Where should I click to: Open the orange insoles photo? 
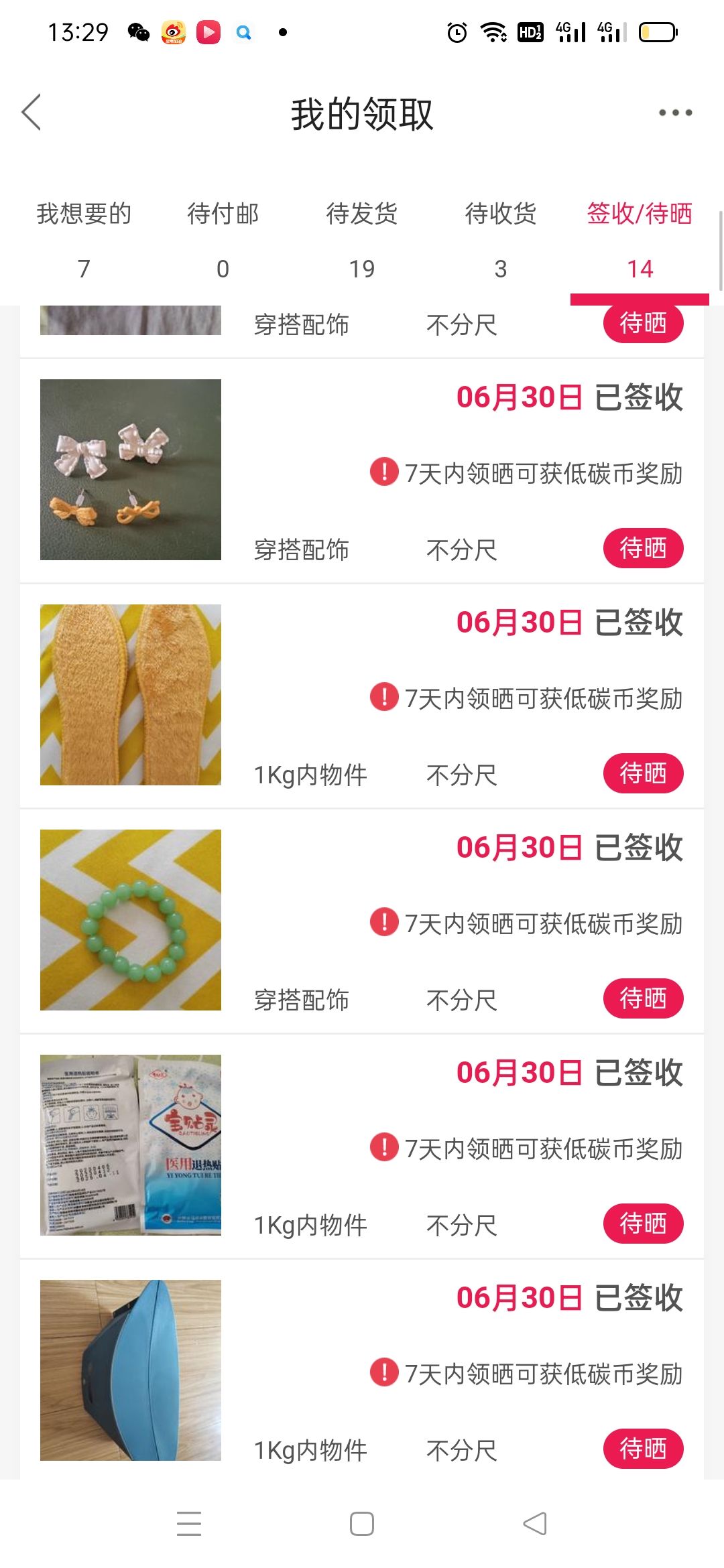click(131, 695)
